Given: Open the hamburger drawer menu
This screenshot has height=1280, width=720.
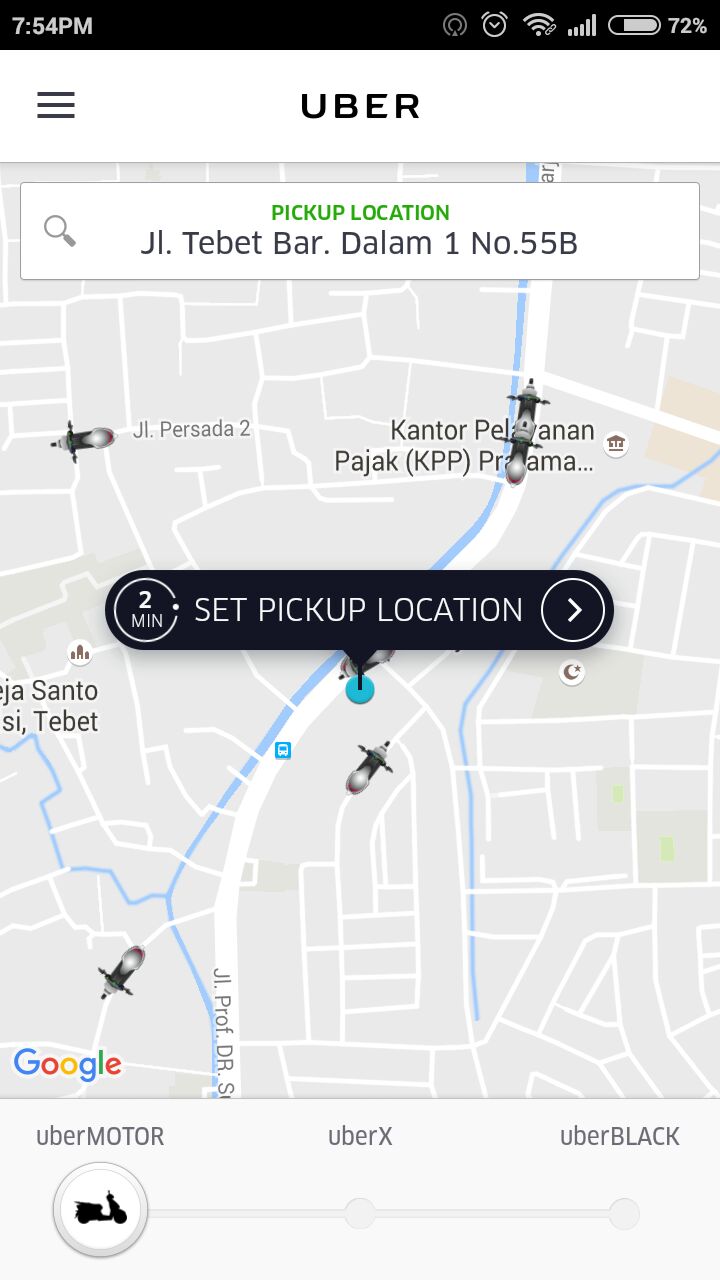Looking at the screenshot, I should pos(56,105).
